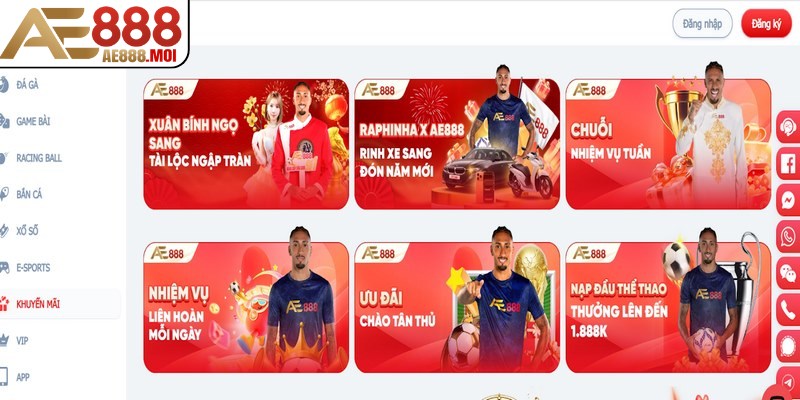Open the Bắn Cá games
This screenshot has width=800, height=400.
point(29,194)
